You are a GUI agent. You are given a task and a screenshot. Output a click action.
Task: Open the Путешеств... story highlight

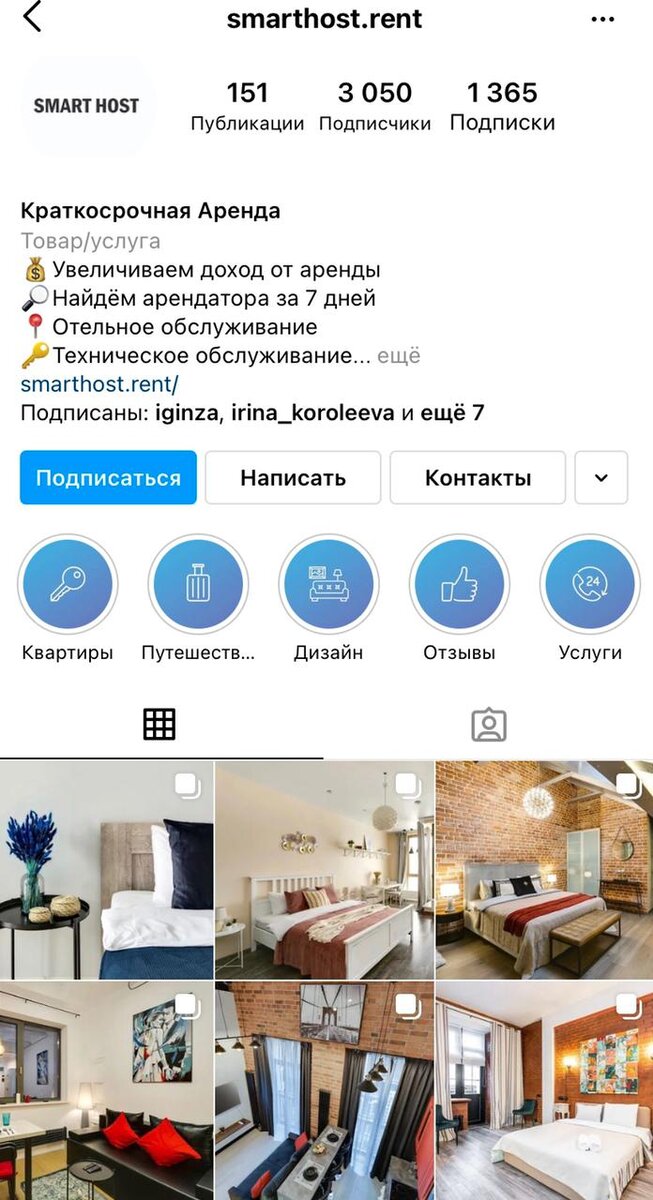coord(198,584)
